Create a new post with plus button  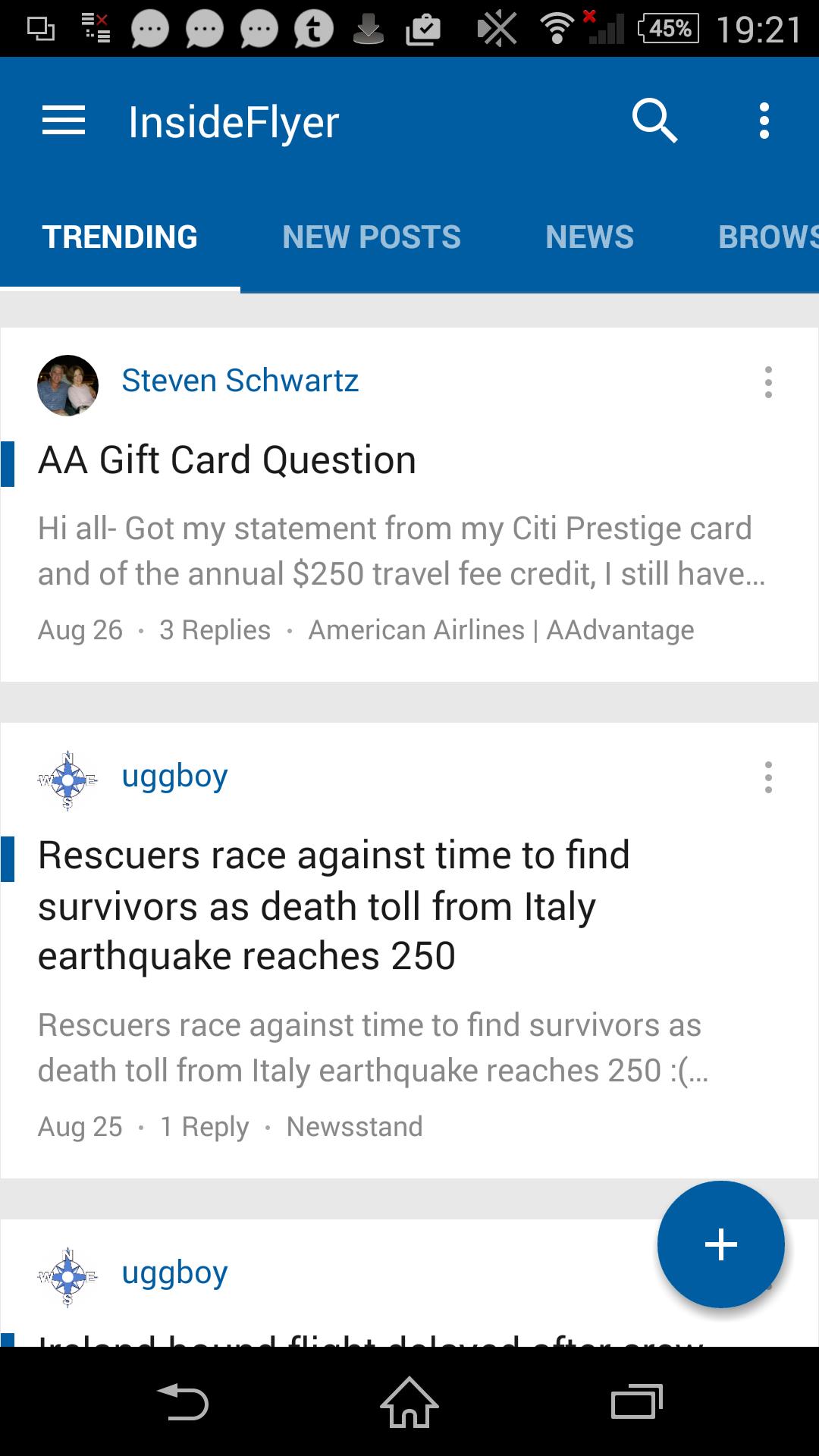click(x=720, y=1244)
